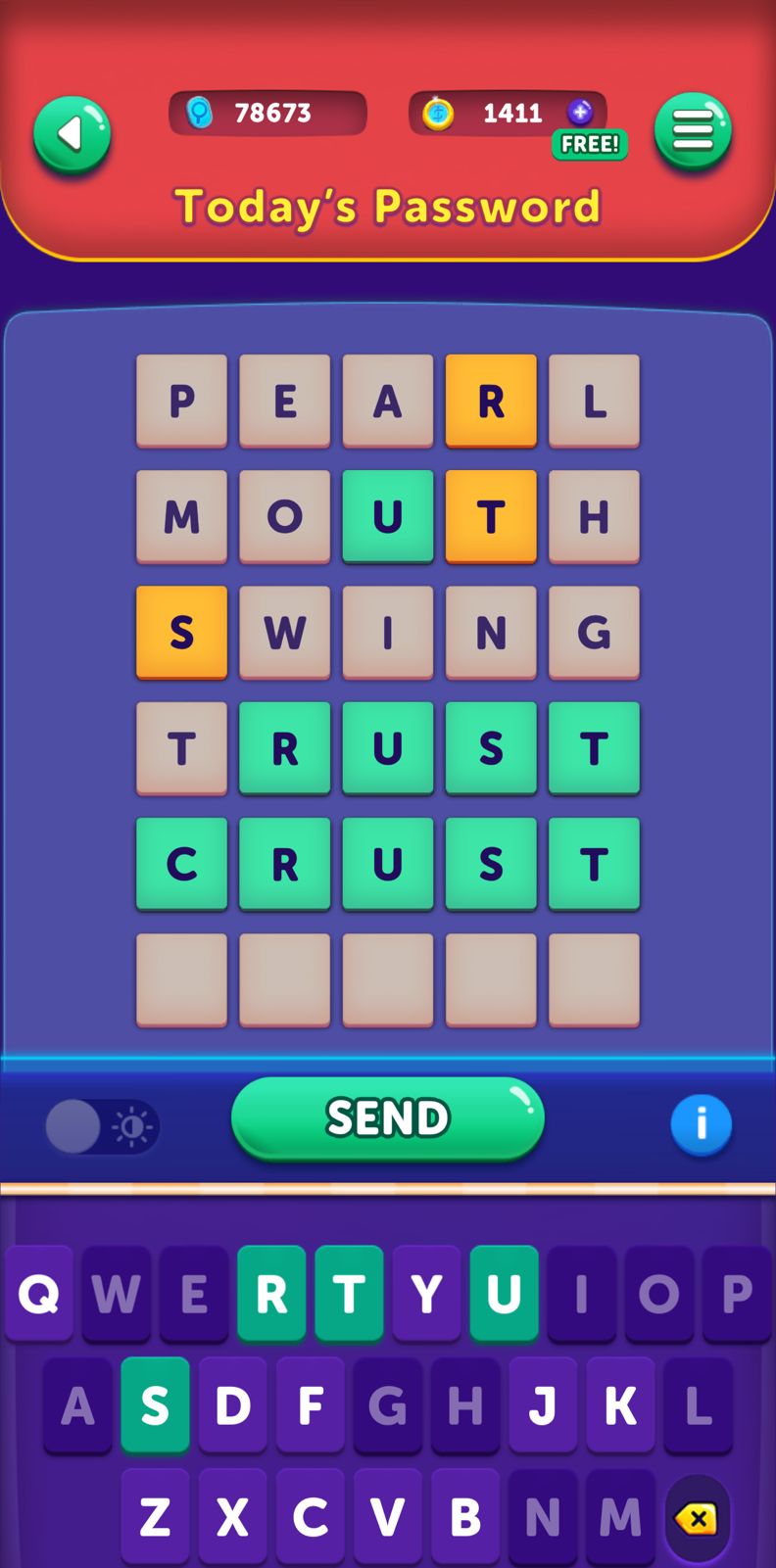Choose the F key
The height and width of the screenshot is (1568, 776).
pyautogui.click(x=310, y=1405)
